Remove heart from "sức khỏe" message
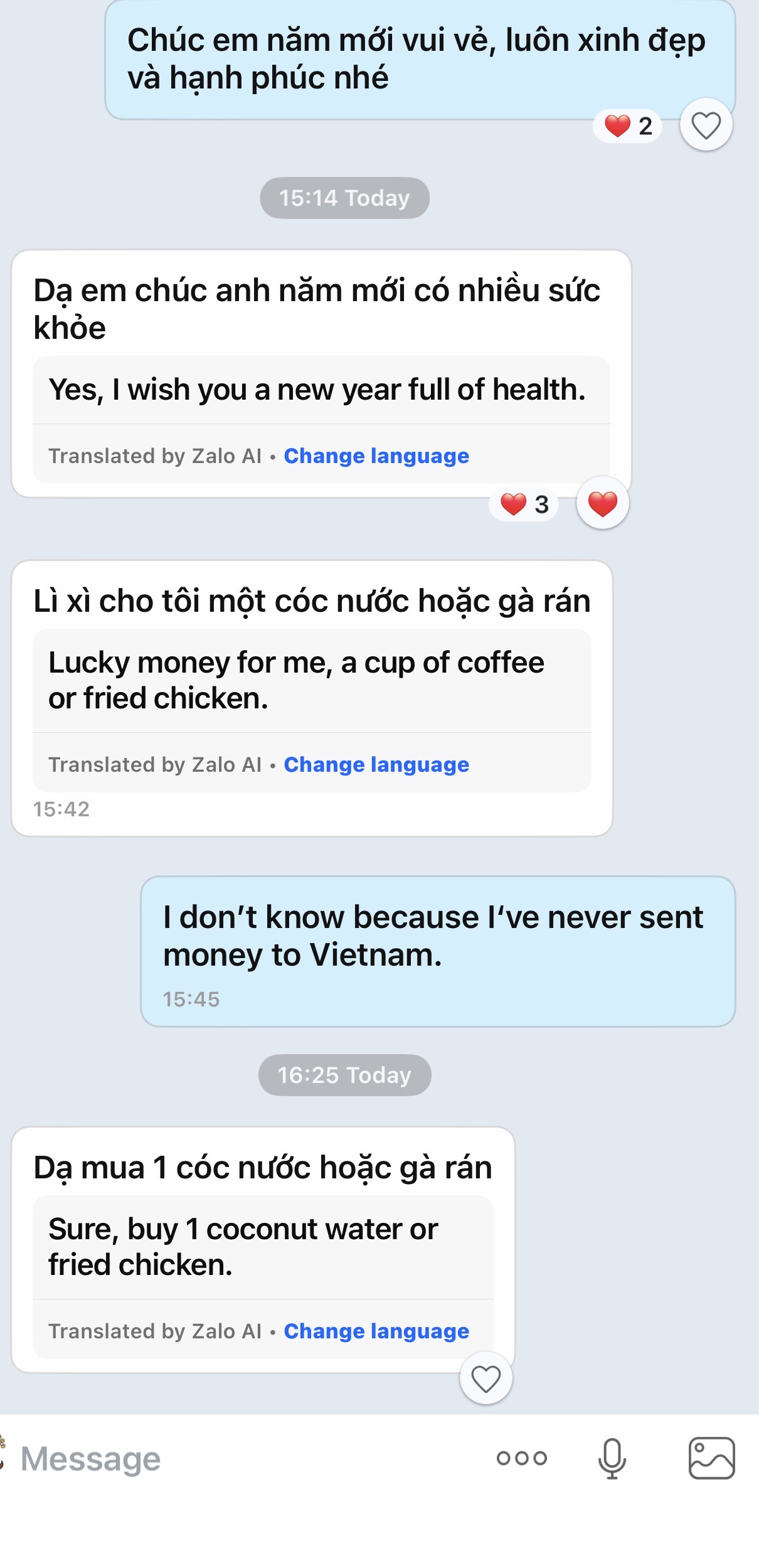This screenshot has height=1568, width=759. click(x=602, y=503)
